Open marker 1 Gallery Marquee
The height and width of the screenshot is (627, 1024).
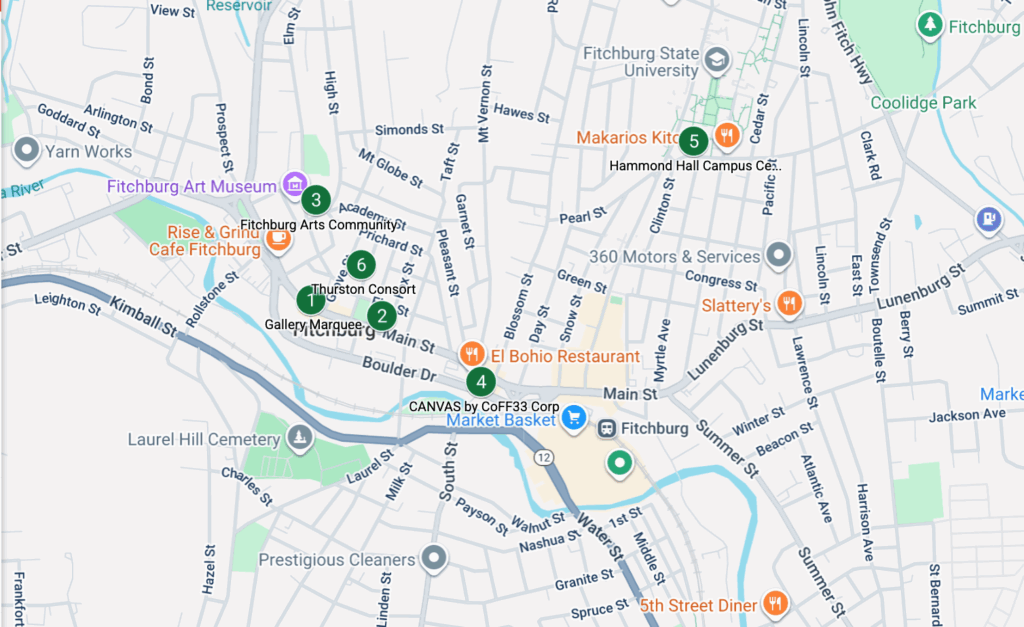[x=310, y=300]
